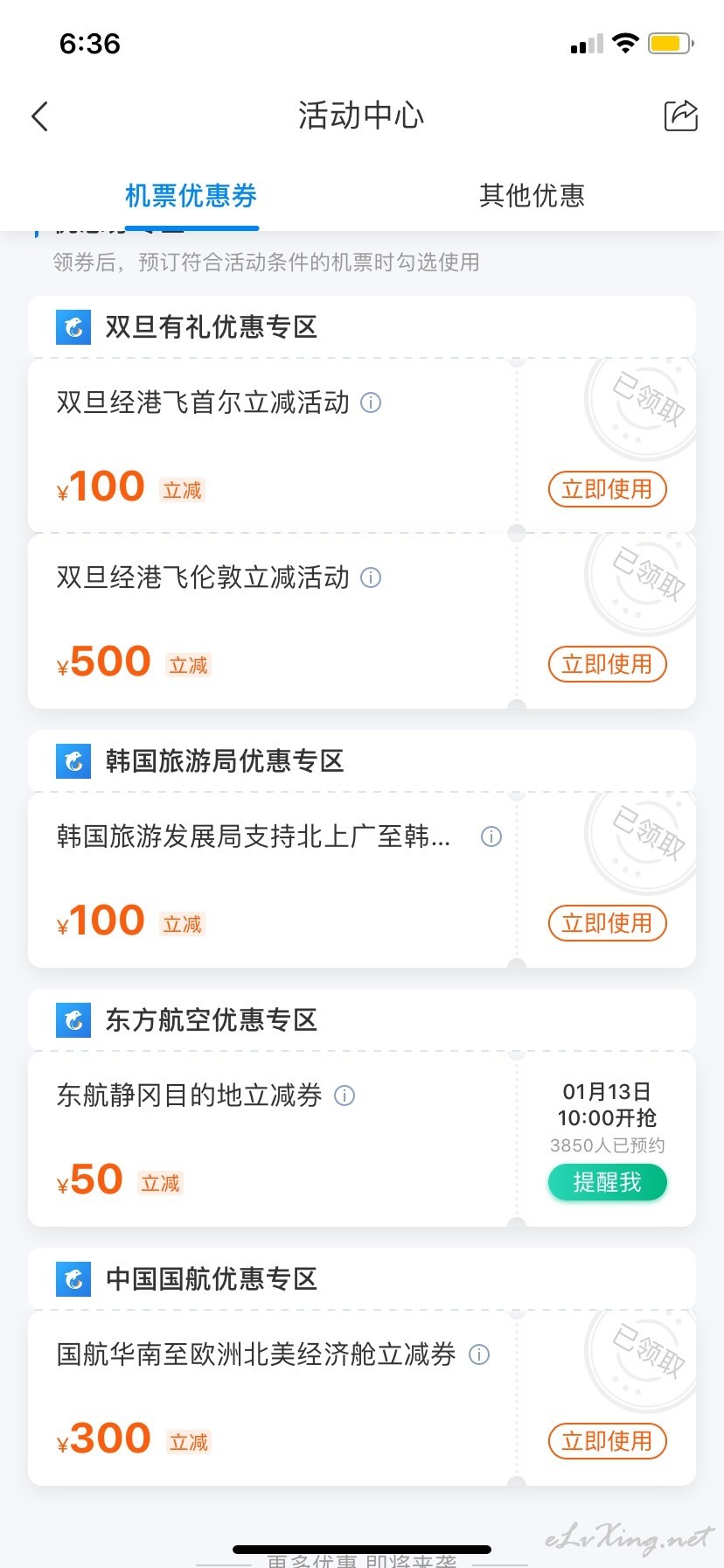Screen dimensions: 724x1568
Task: Use the 双旦经港飞首尔 coupon now
Action: [x=608, y=489]
